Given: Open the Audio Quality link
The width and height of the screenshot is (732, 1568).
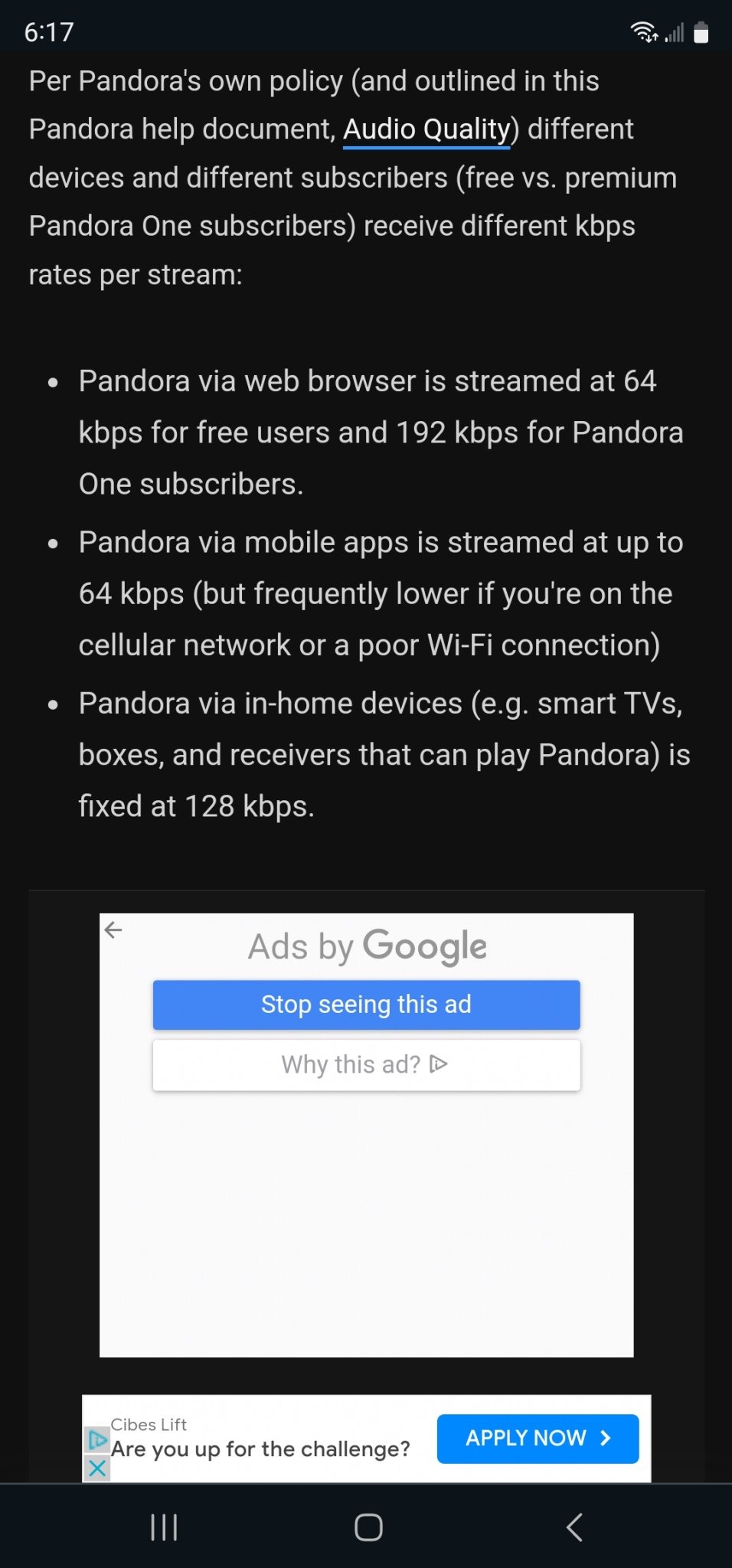Looking at the screenshot, I should click(426, 129).
